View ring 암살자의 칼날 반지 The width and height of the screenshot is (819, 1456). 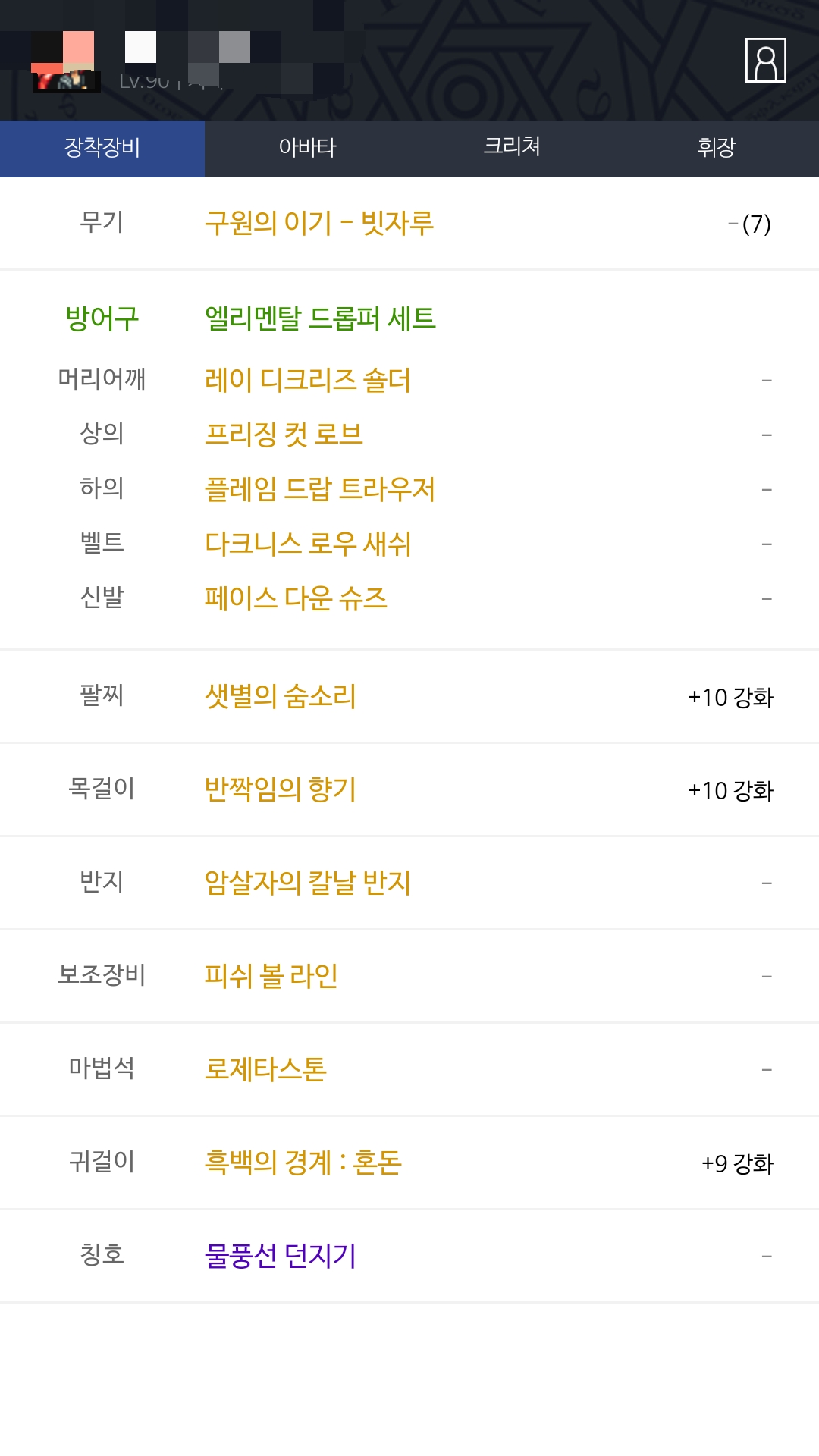tap(308, 883)
